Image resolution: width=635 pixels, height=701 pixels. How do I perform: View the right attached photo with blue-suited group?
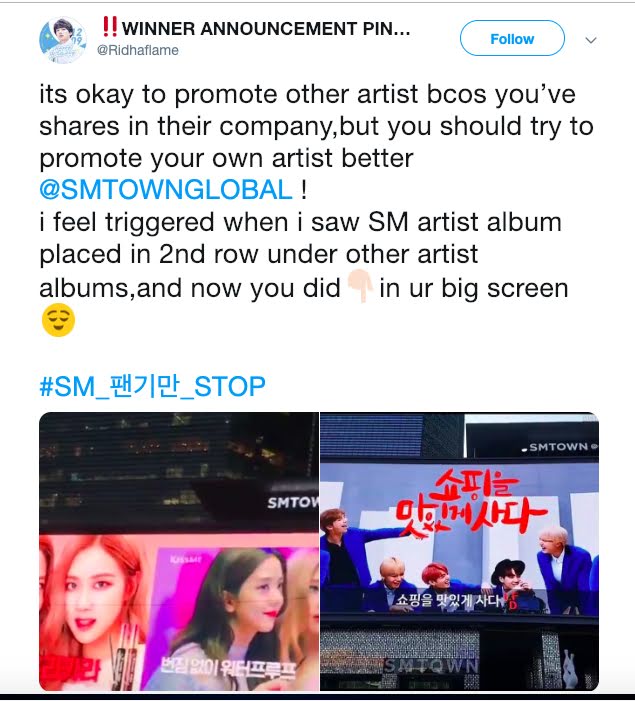(x=460, y=551)
